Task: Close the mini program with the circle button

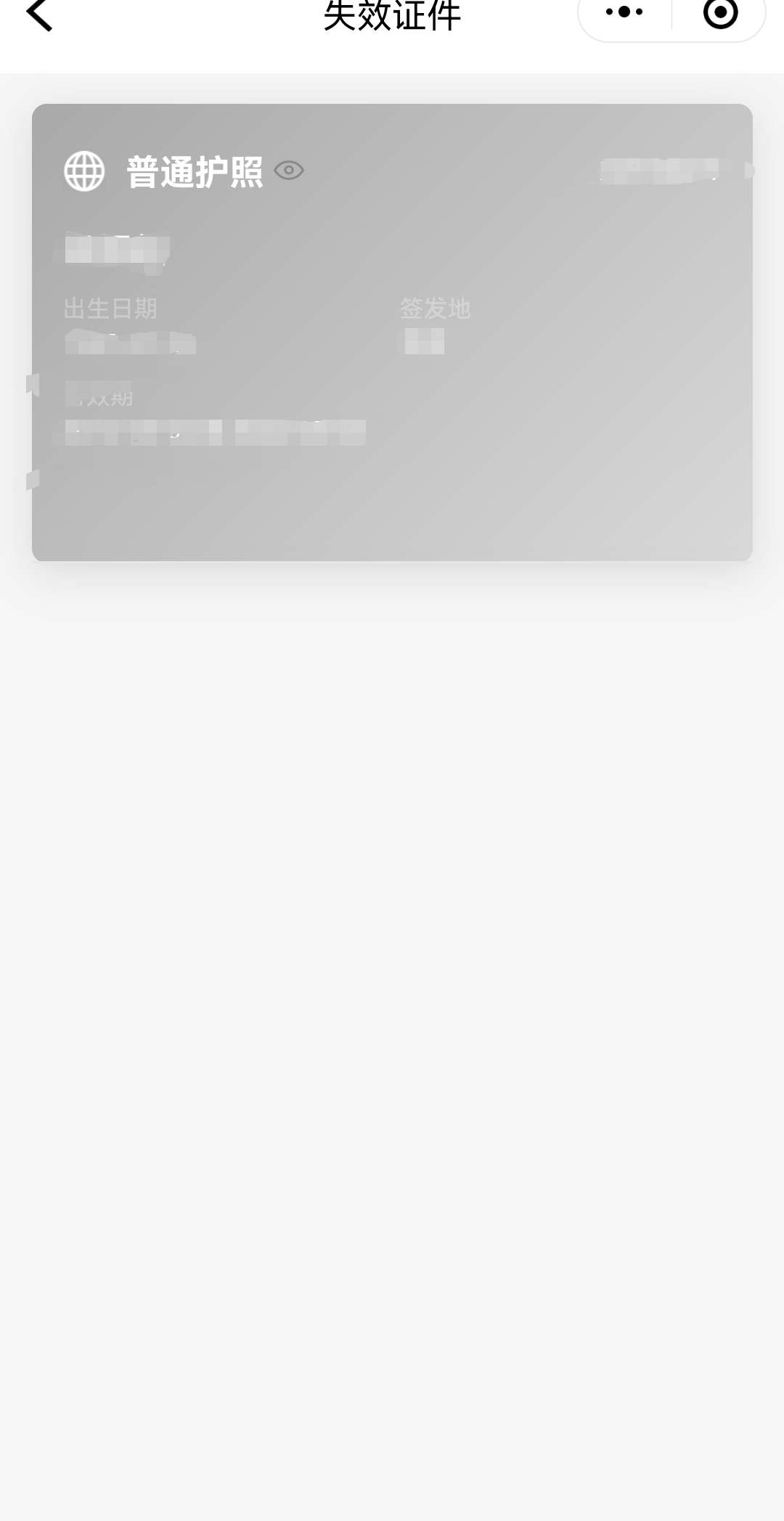Action: [x=720, y=12]
